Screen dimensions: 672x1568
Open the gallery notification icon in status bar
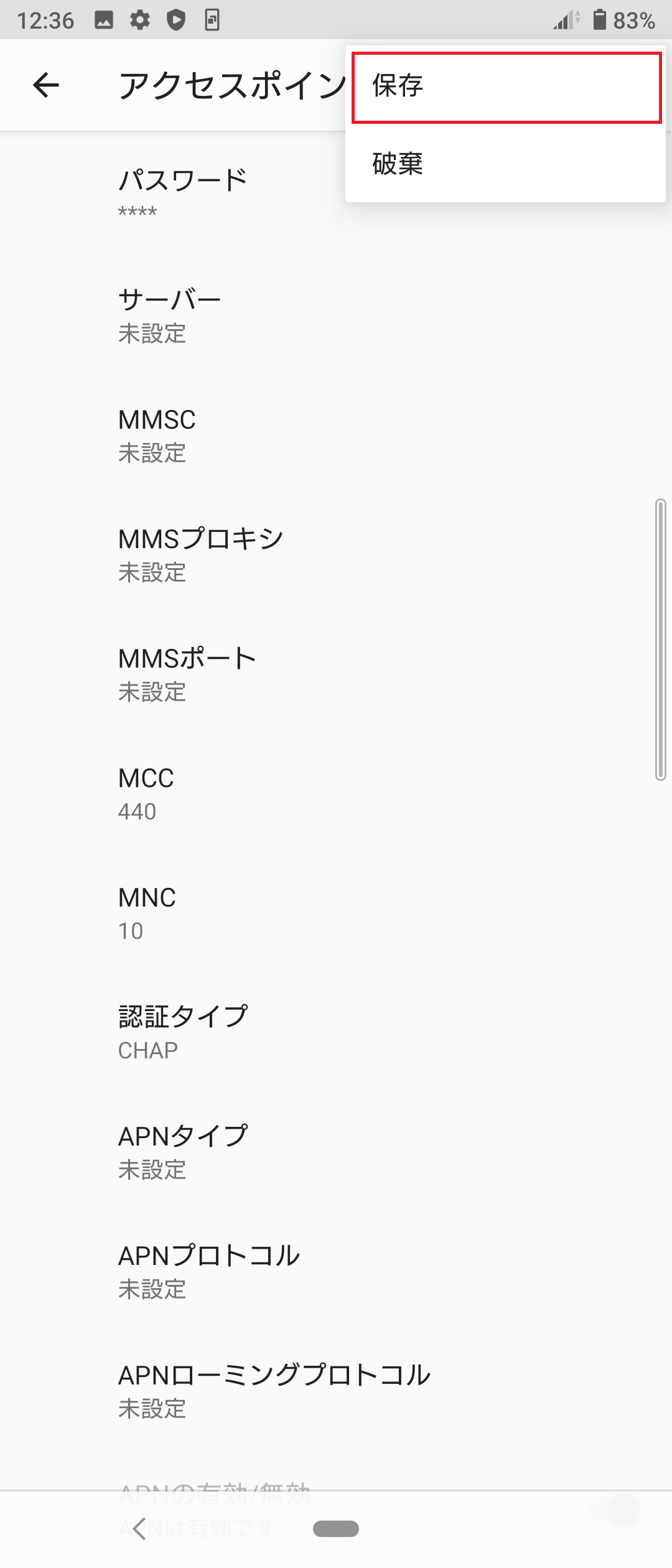103,20
